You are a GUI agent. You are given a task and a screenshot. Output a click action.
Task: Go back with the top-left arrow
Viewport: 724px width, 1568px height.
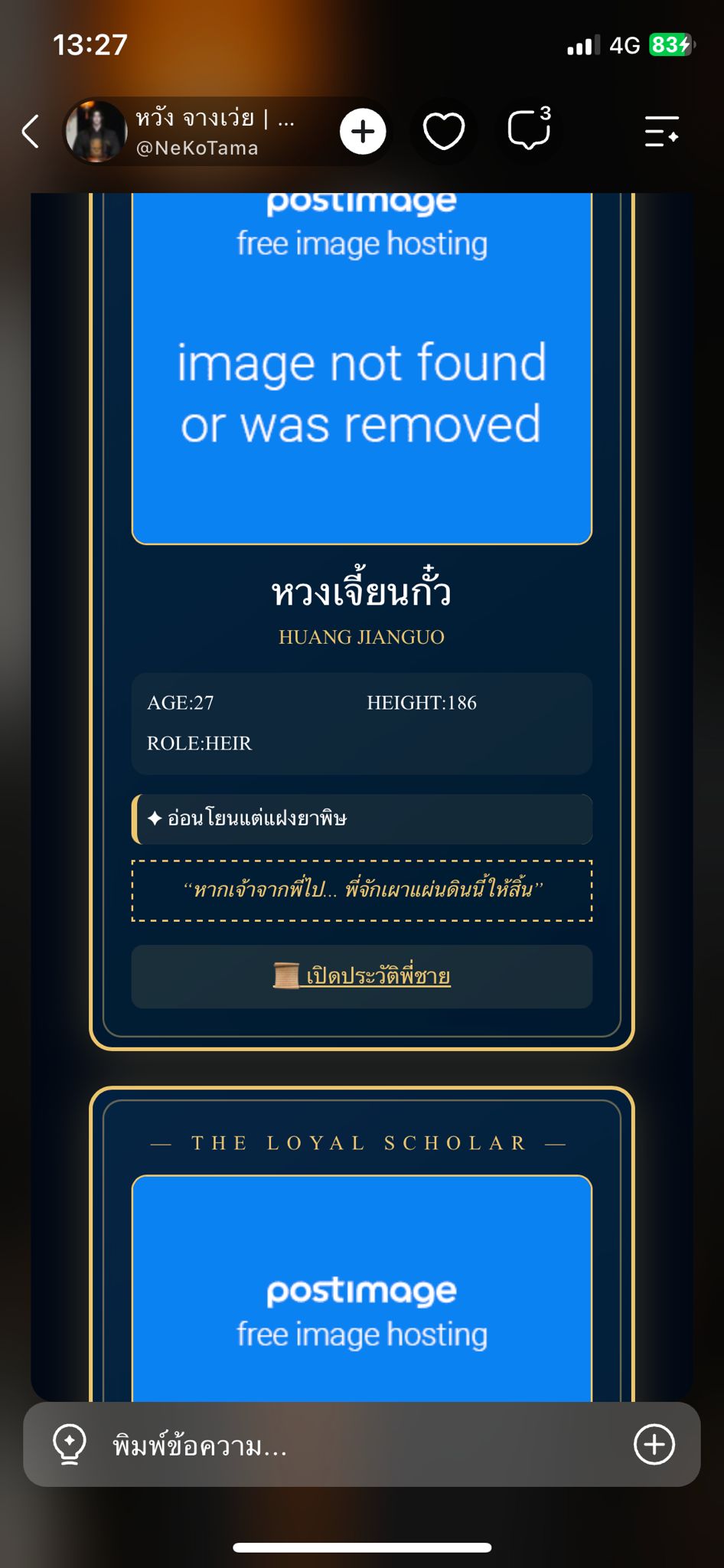point(31,132)
